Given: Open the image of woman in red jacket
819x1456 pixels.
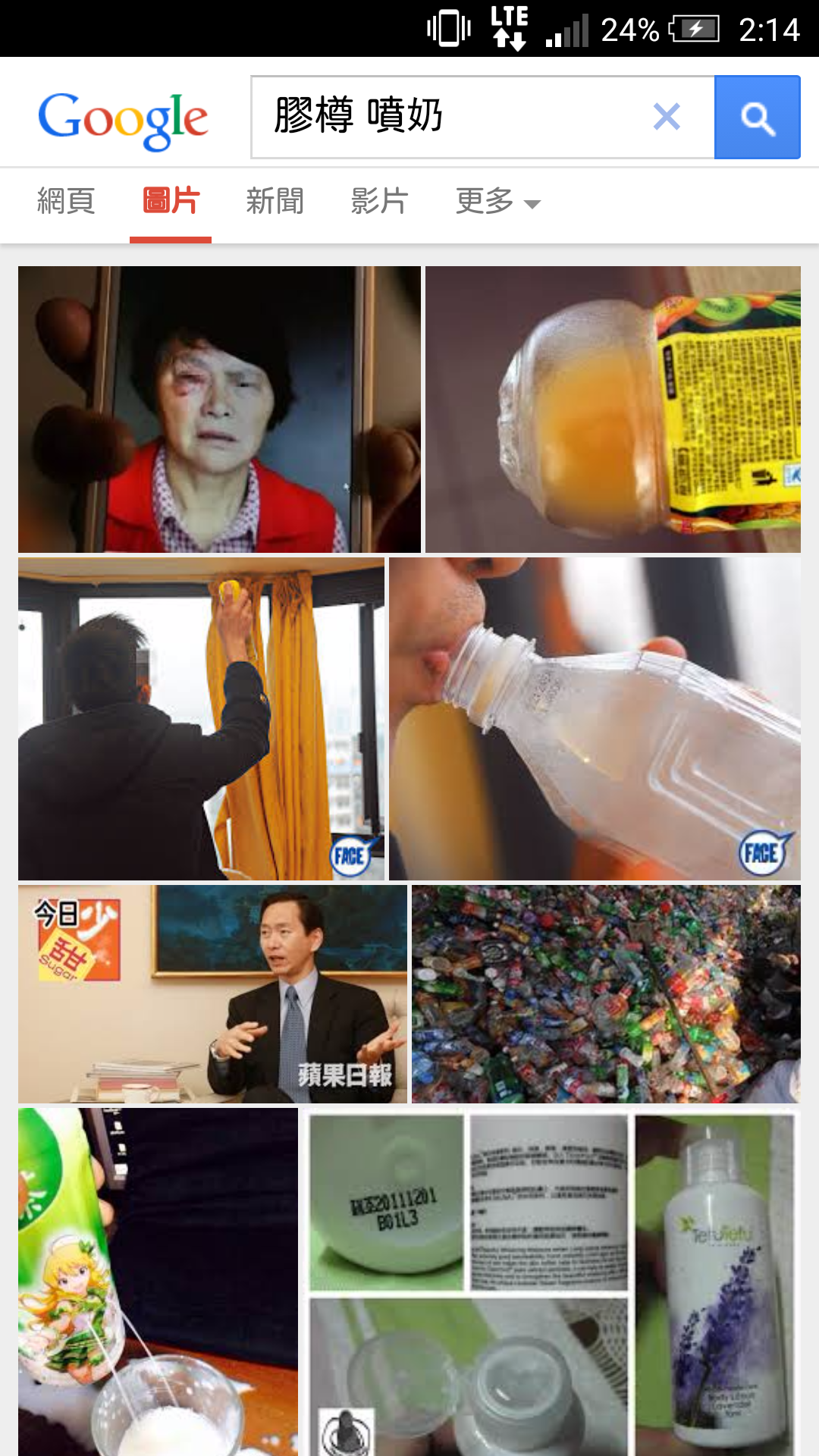Looking at the screenshot, I should point(219,409).
